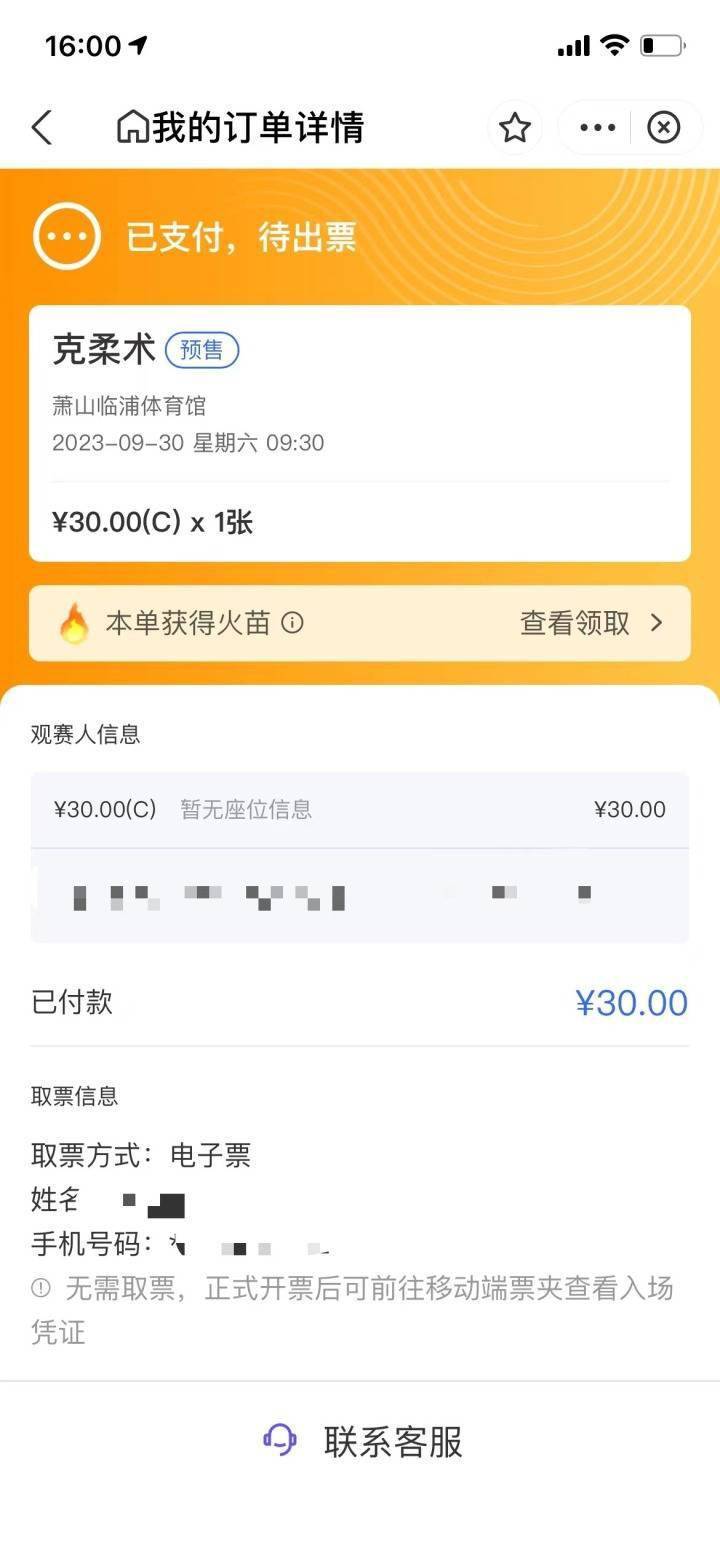The height and width of the screenshot is (1558, 720).
Task: Tap the info icon beside 本单获得火苗
Action: [292, 623]
